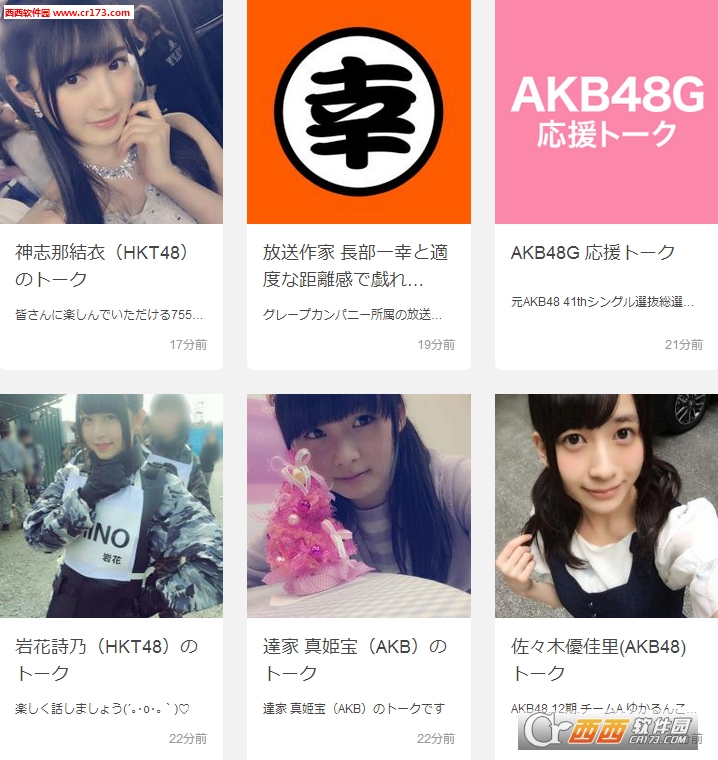Open 神志那結衣（HKT48）のトーク card
718x760 pixels.
111,264
